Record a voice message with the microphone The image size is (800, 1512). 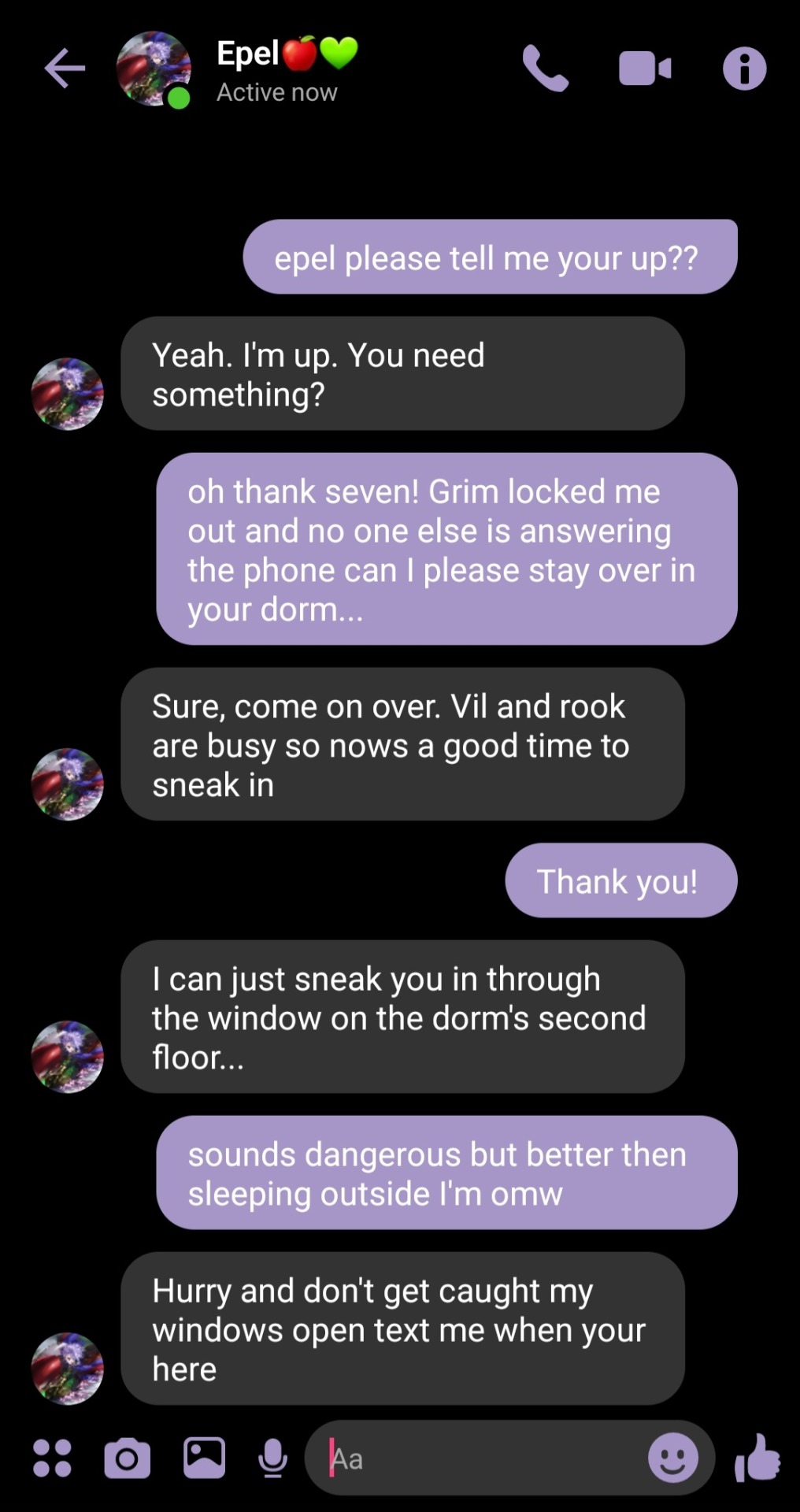point(272,1458)
